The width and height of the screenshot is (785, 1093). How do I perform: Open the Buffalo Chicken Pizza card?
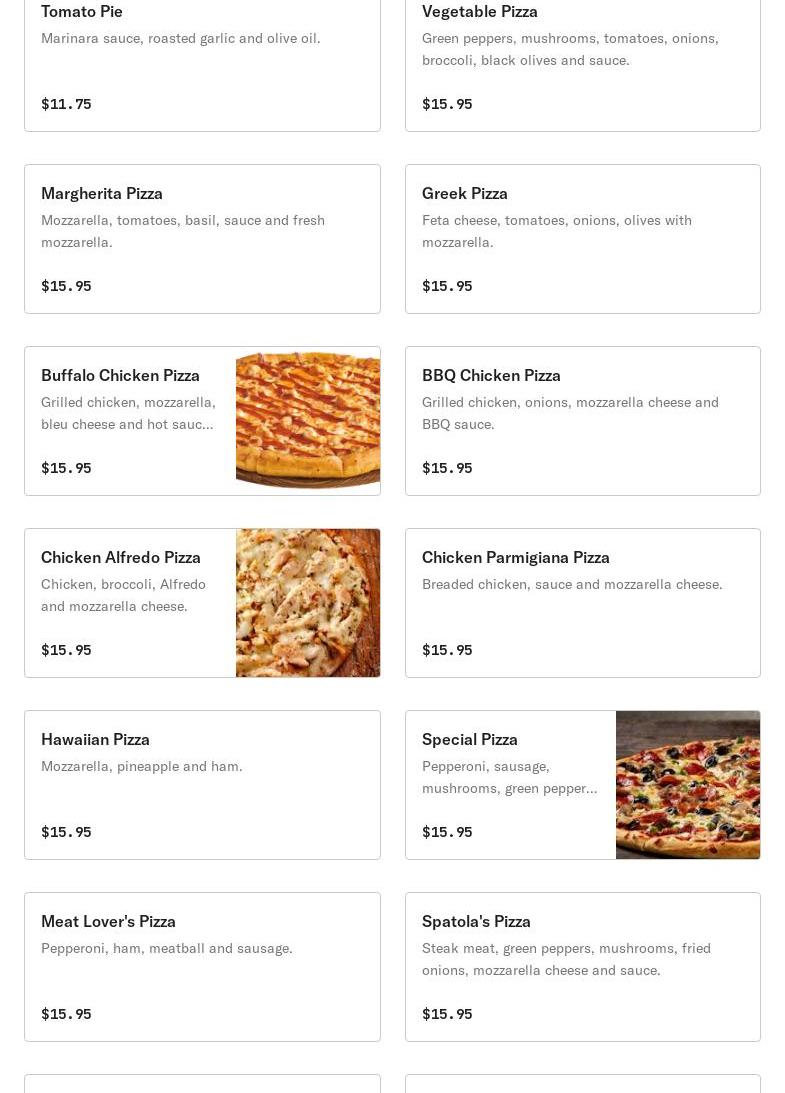[202, 421]
